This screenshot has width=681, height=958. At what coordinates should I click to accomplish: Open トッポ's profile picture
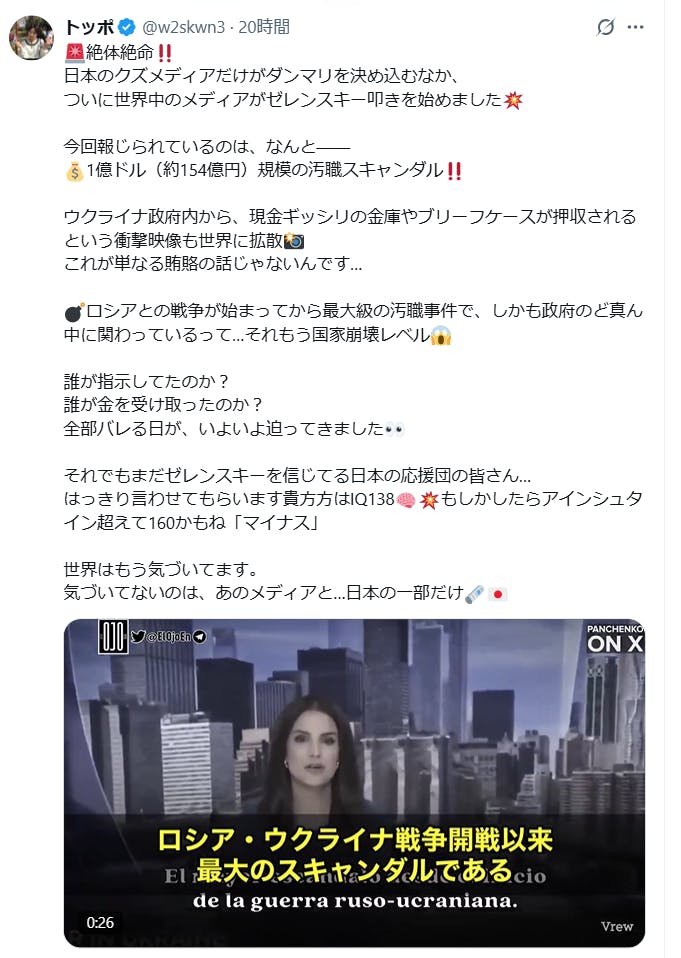click(31, 37)
